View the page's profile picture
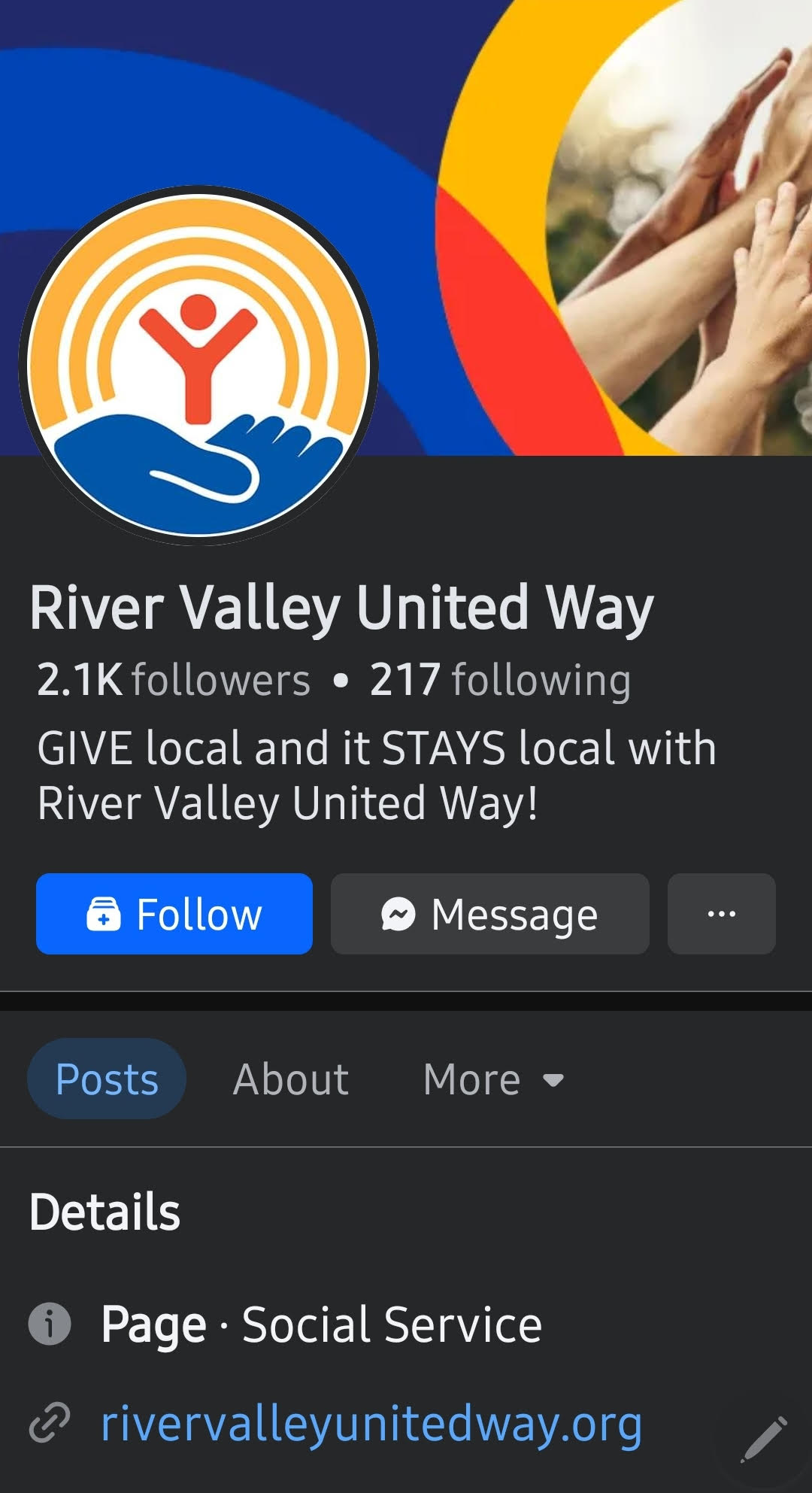Viewport: 812px width, 1493px height. coord(198,366)
